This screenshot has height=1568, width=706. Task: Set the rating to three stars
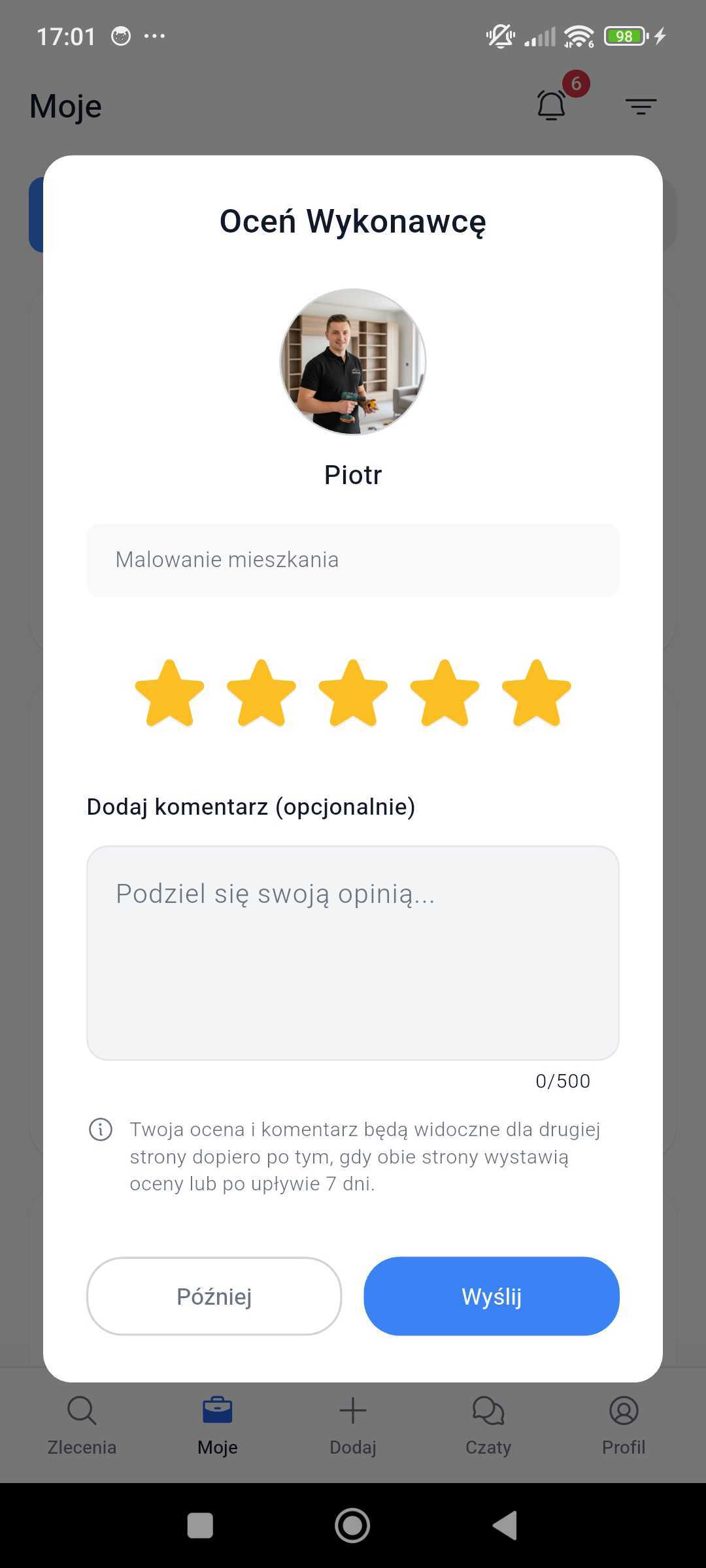click(352, 693)
